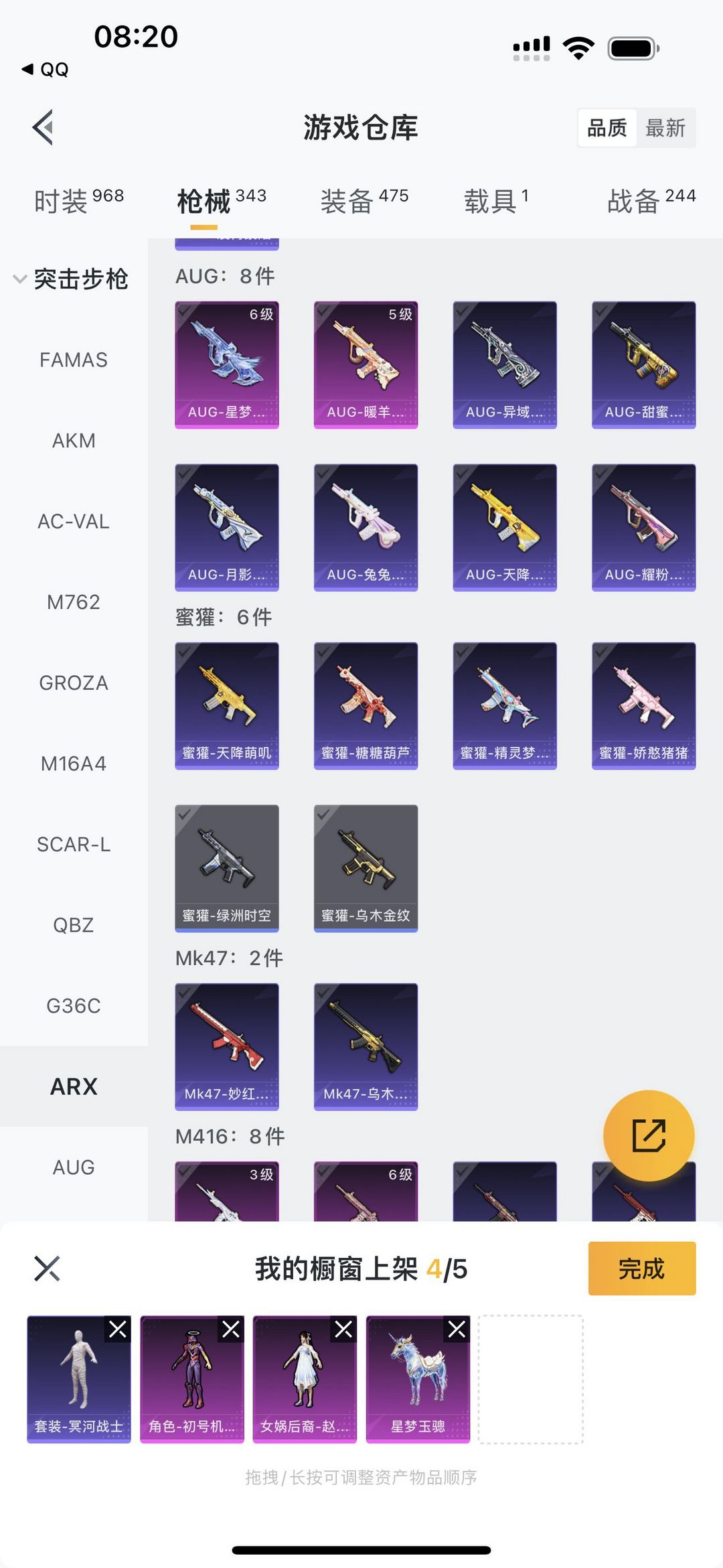This screenshot has height=1568, width=723.
Task: Collapse the 突击步枪 category
Action: (x=71, y=279)
